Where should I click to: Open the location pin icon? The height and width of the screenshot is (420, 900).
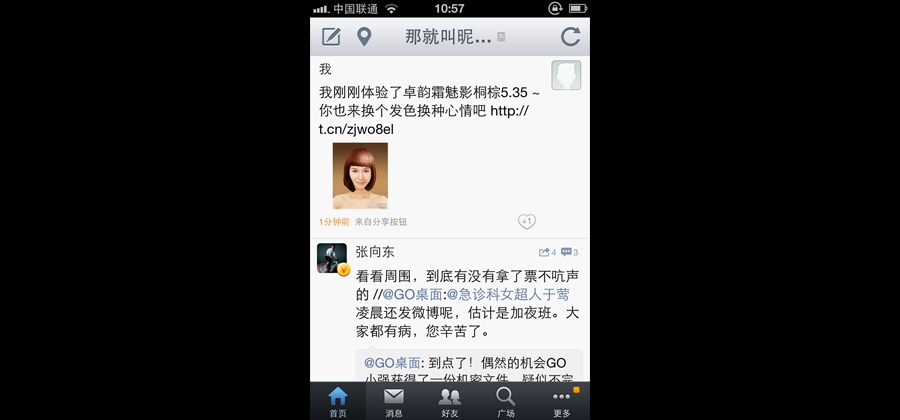coord(364,37)
